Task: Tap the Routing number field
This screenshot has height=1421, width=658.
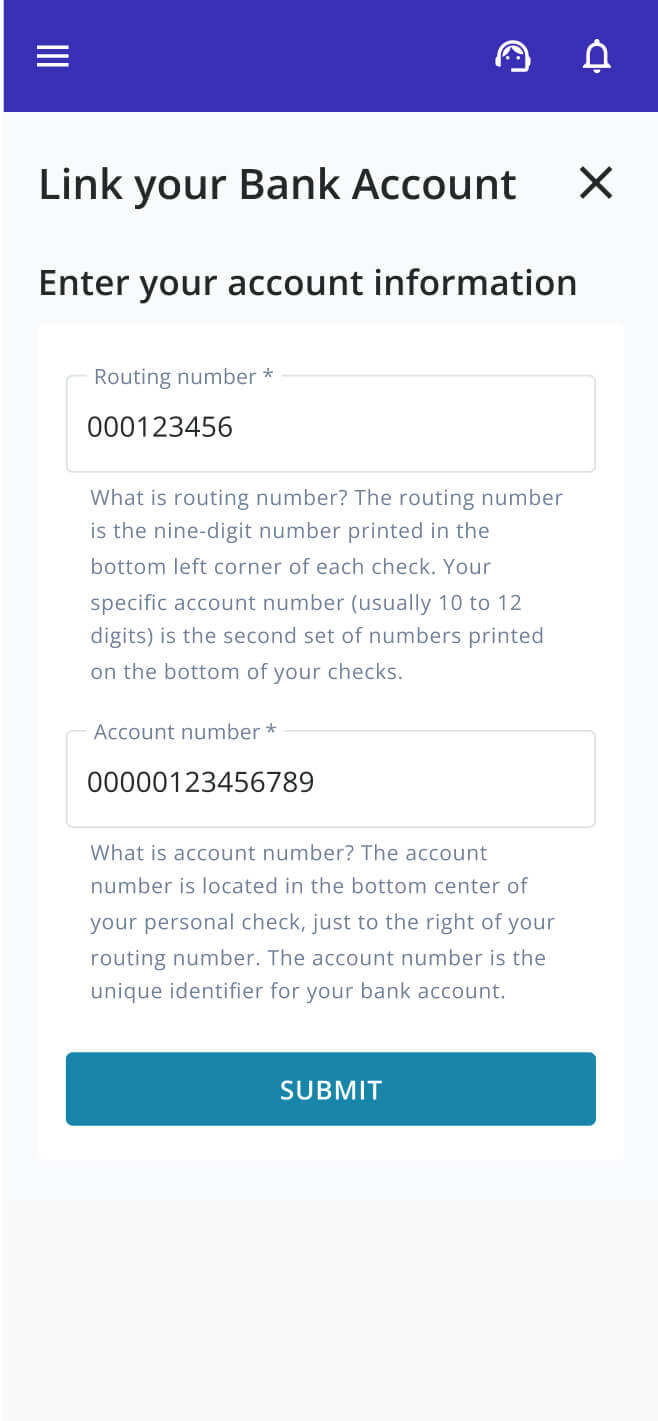Action: pyautogui.click(x=331, y=424)
